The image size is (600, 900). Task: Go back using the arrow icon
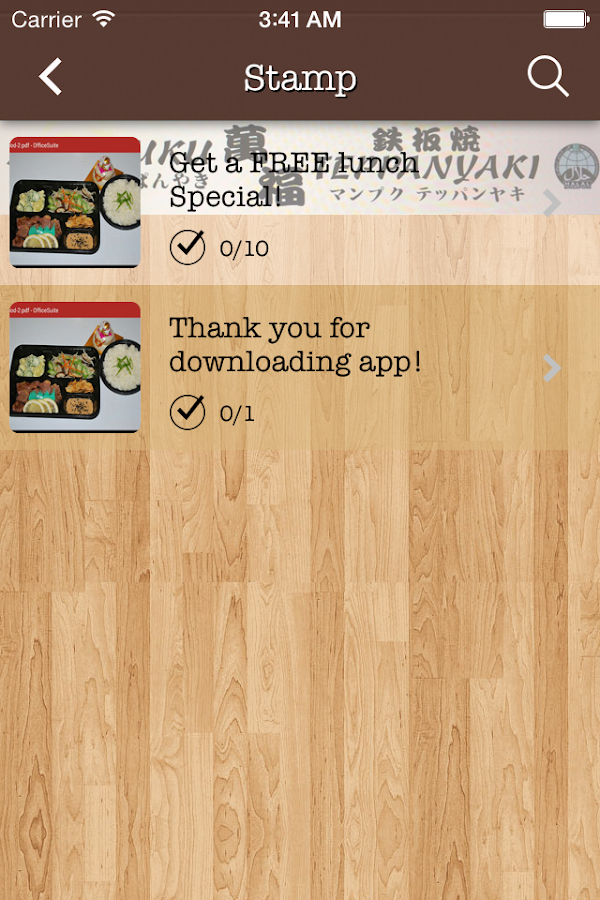pyautogui.click(x=51, y=77)
